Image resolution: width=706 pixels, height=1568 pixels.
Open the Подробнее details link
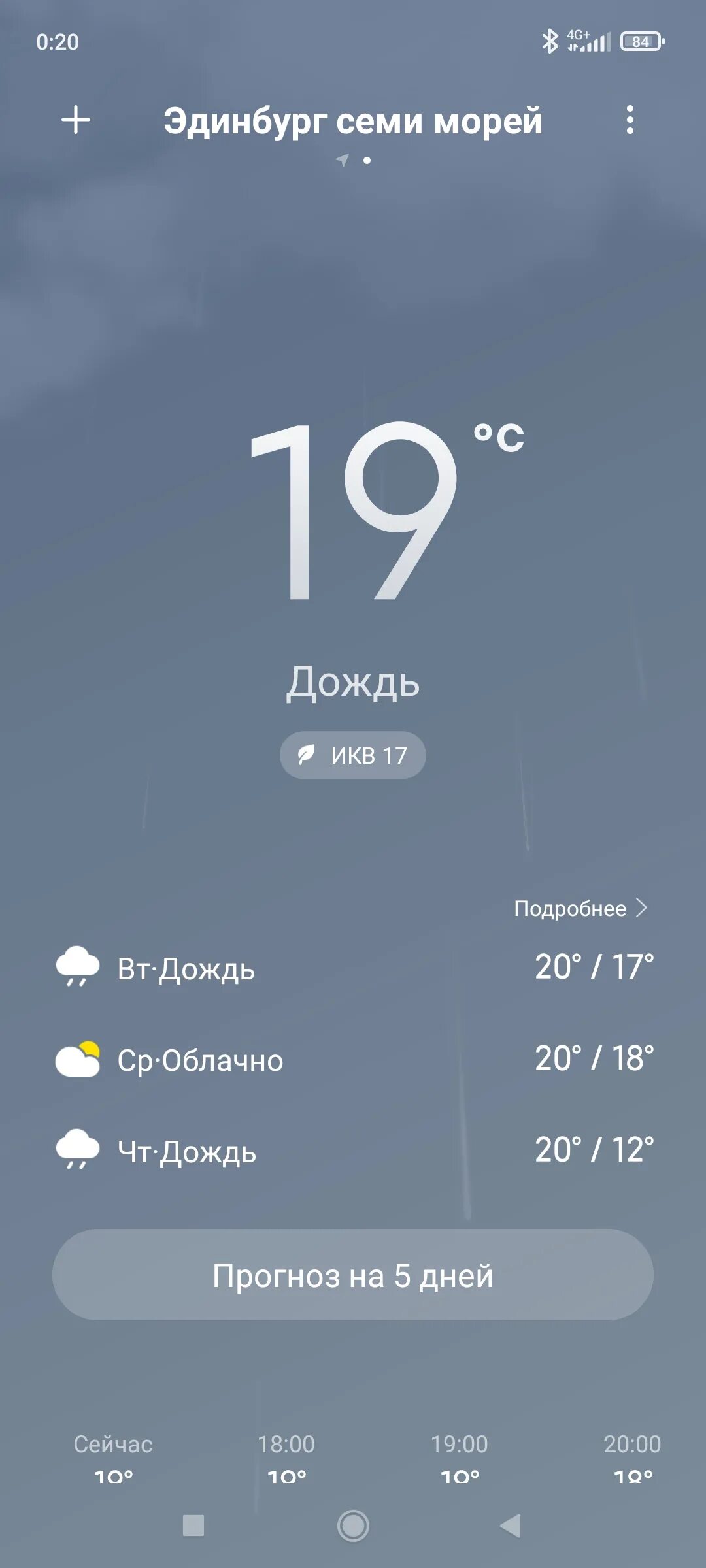pos(580,908)
